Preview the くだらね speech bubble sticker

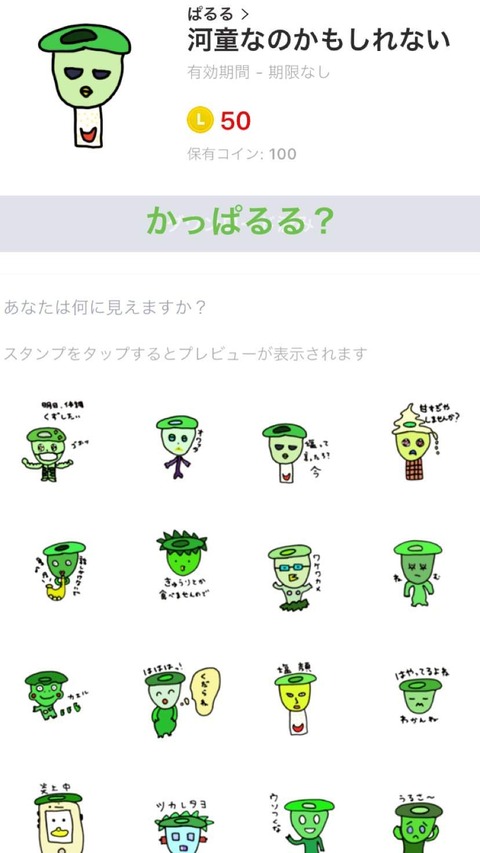[181, 702]
